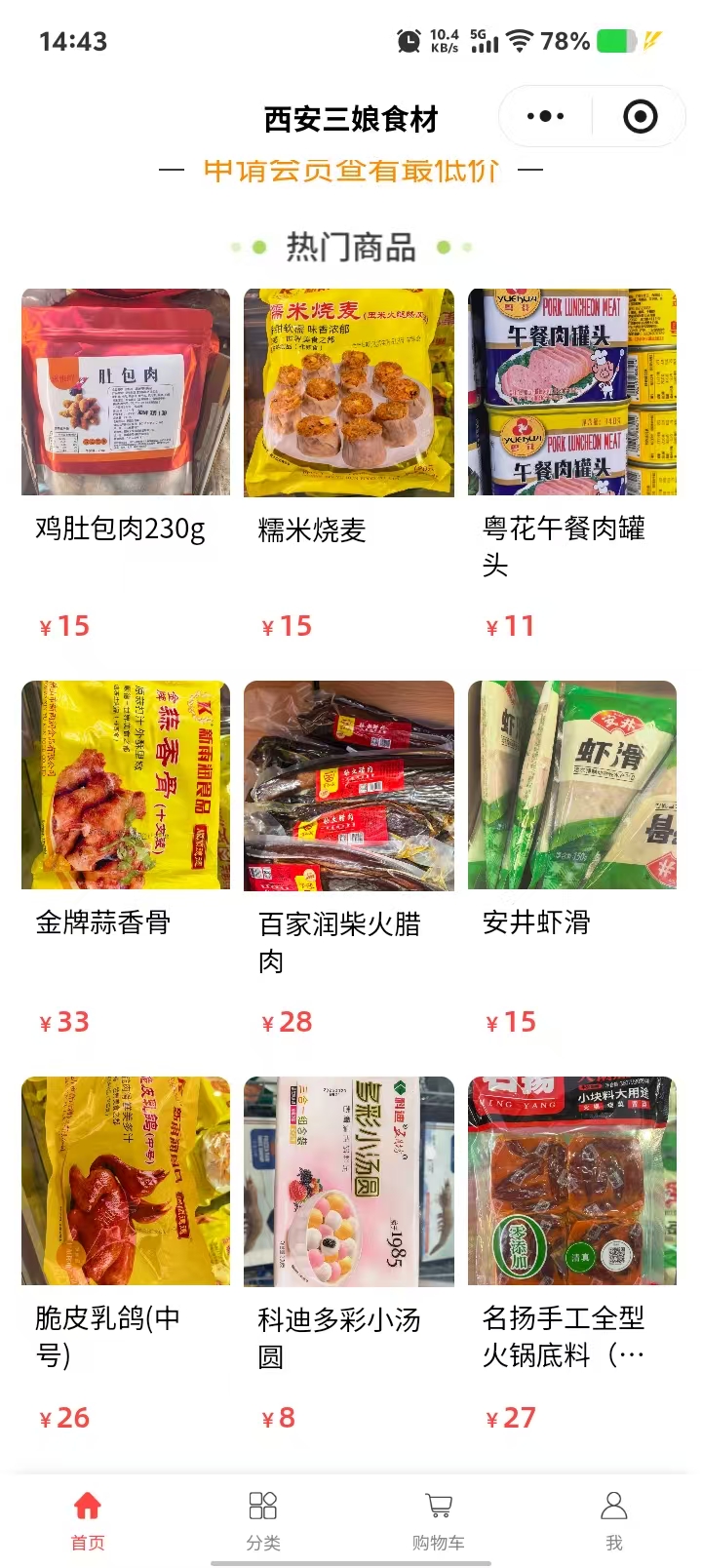702x1568 pixels.
Task: View the 科迪多彩小汤圆 product
Action: point(349,1181)
